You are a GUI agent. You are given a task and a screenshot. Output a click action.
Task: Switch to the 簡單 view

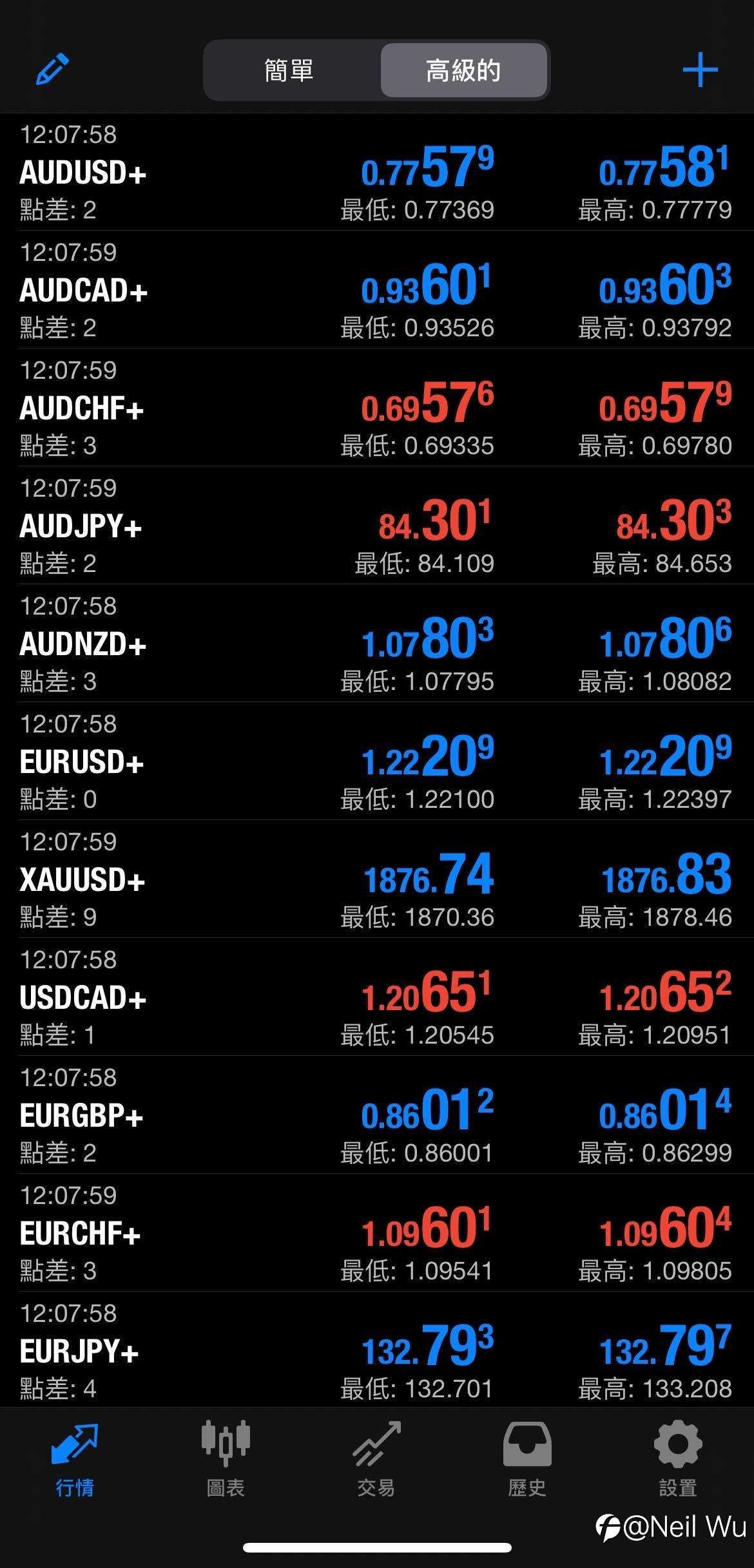289,70
